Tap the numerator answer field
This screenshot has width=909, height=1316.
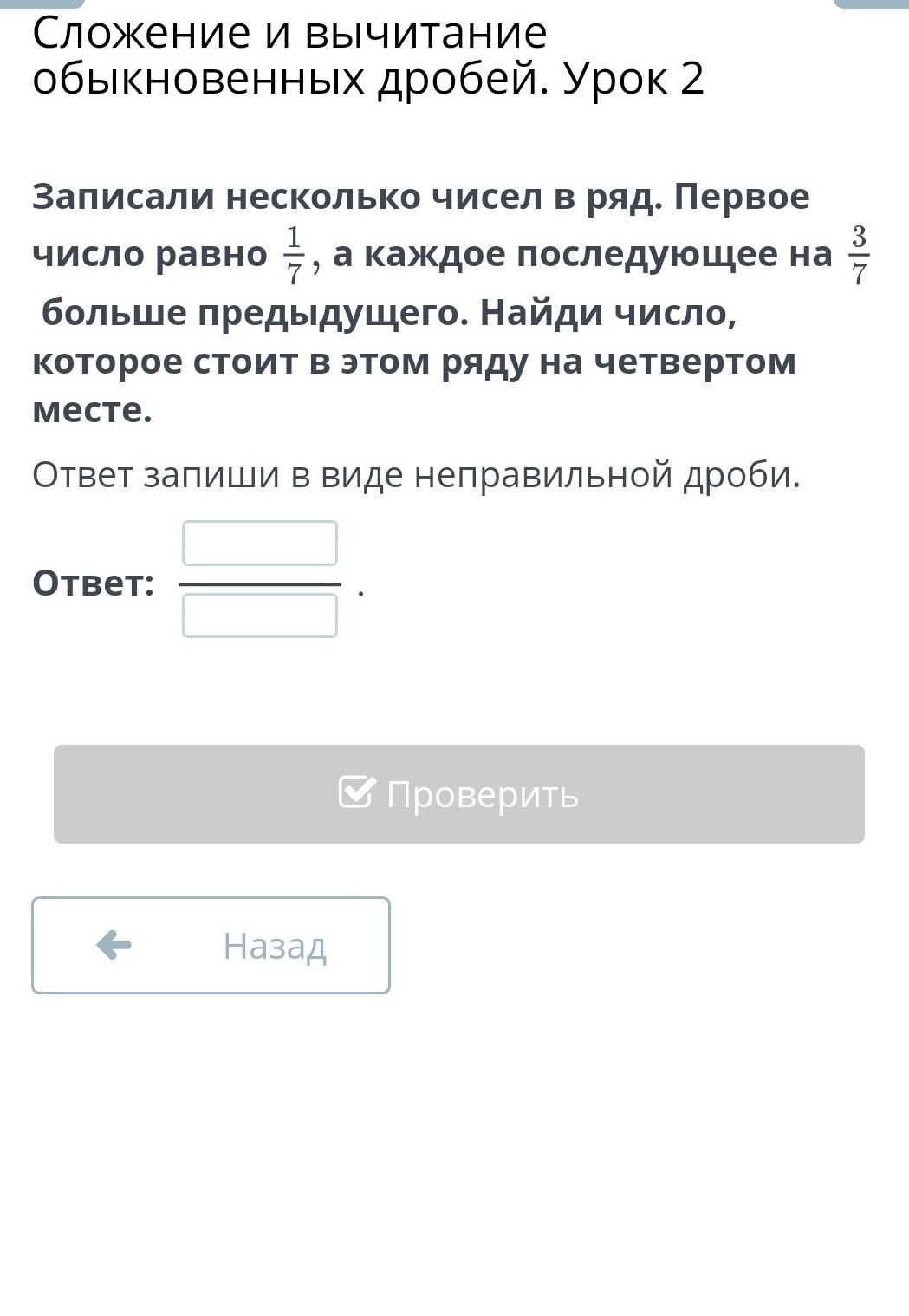click(x=260, y=544)
